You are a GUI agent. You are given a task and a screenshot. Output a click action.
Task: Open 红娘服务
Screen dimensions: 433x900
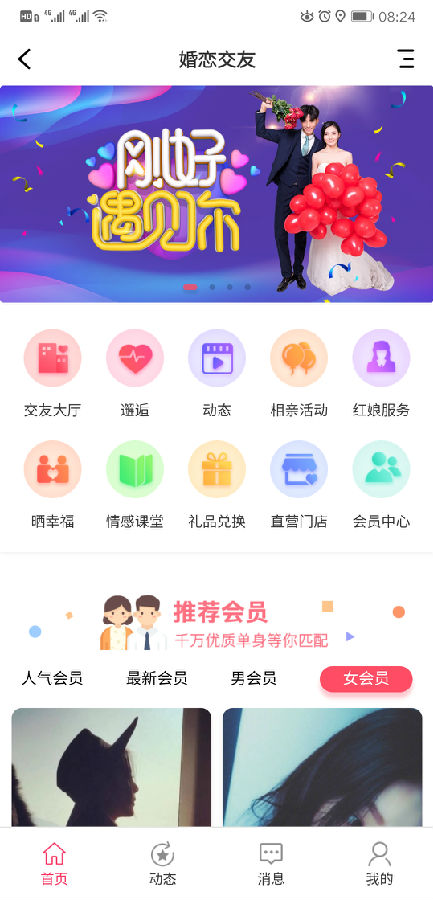381,373
